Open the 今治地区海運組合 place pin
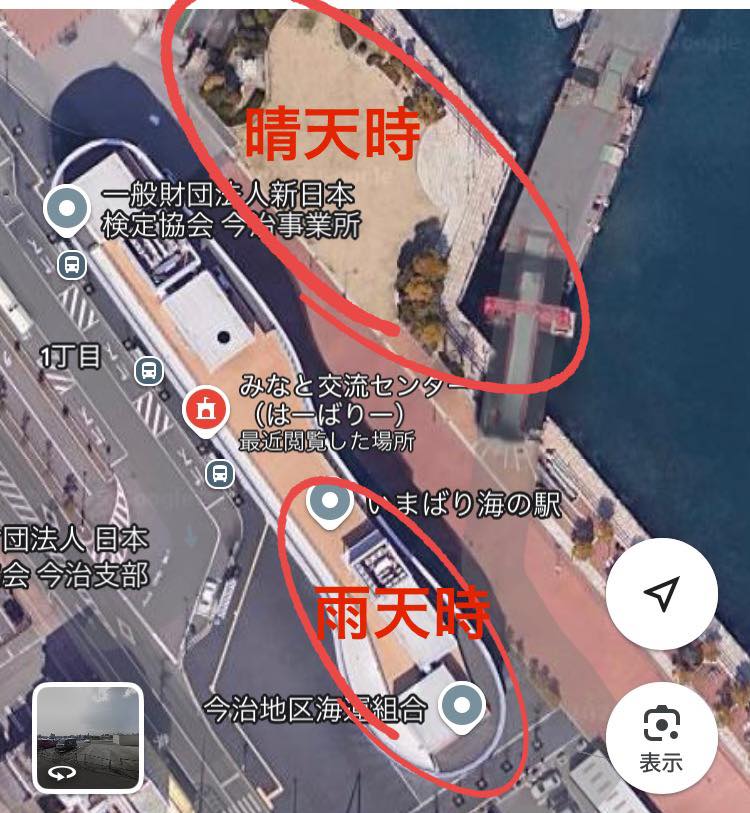Image resolution: width=750 pixels, height=813 pixels. click(461, 706)
